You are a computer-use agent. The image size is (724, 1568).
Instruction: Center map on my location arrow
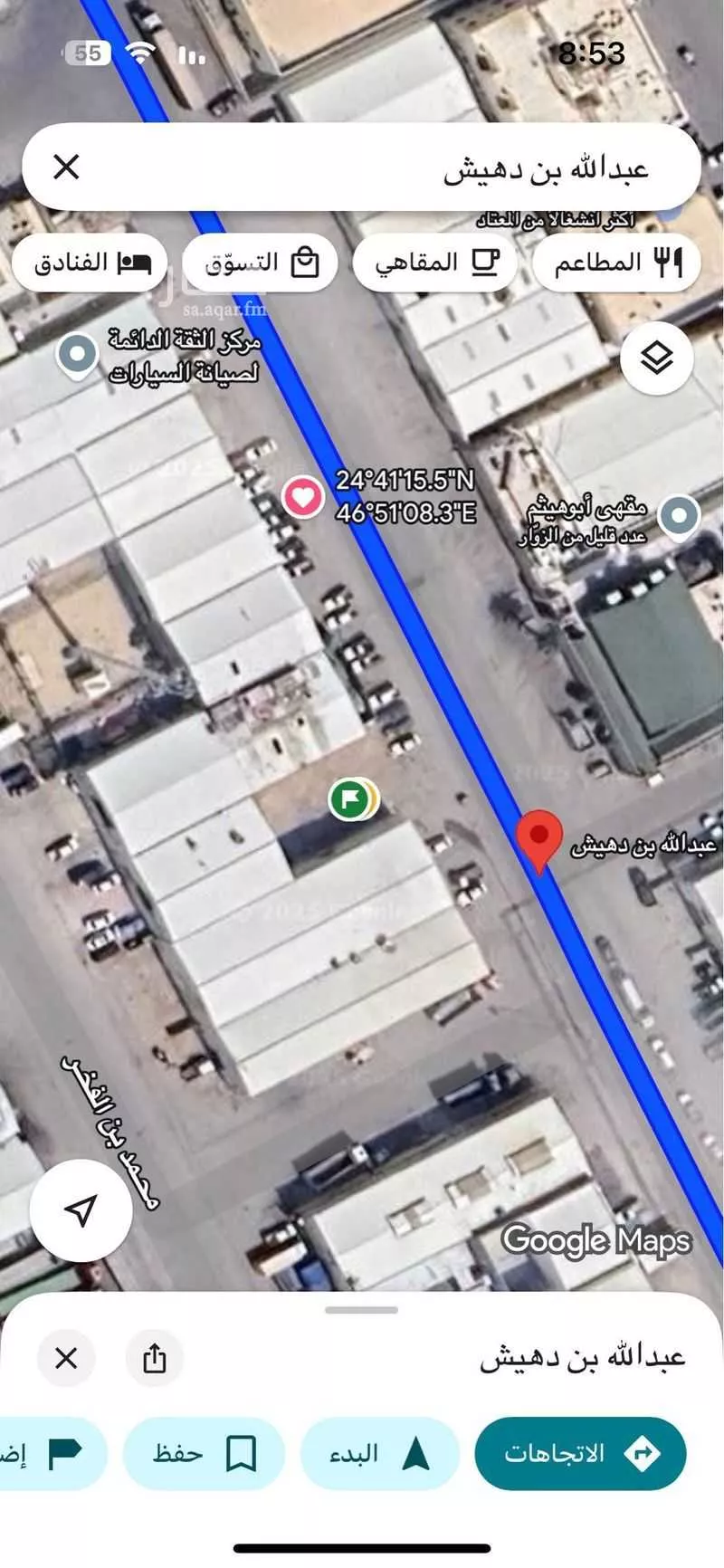pyautogui.click(x=81, y=1210)
